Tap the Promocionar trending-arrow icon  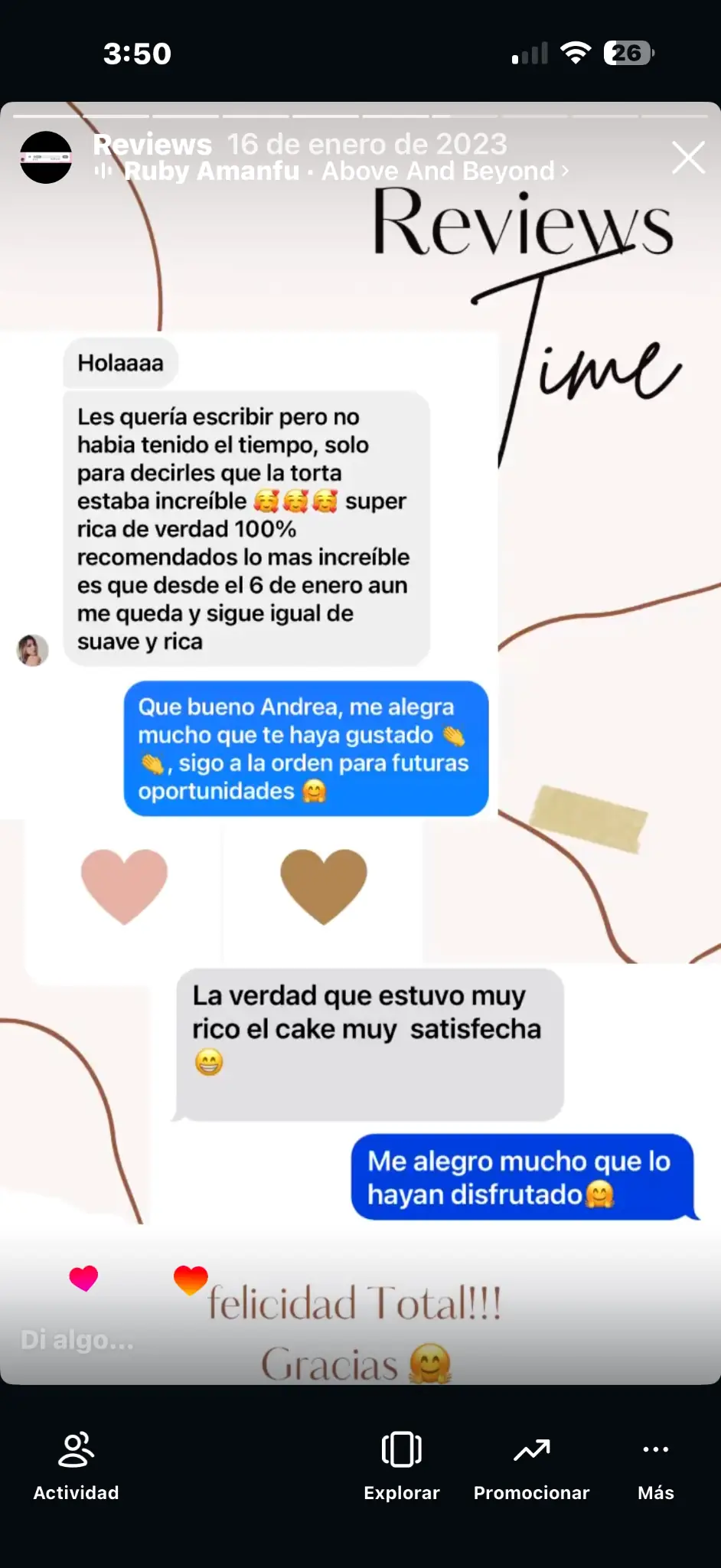tap(531, 1448)
